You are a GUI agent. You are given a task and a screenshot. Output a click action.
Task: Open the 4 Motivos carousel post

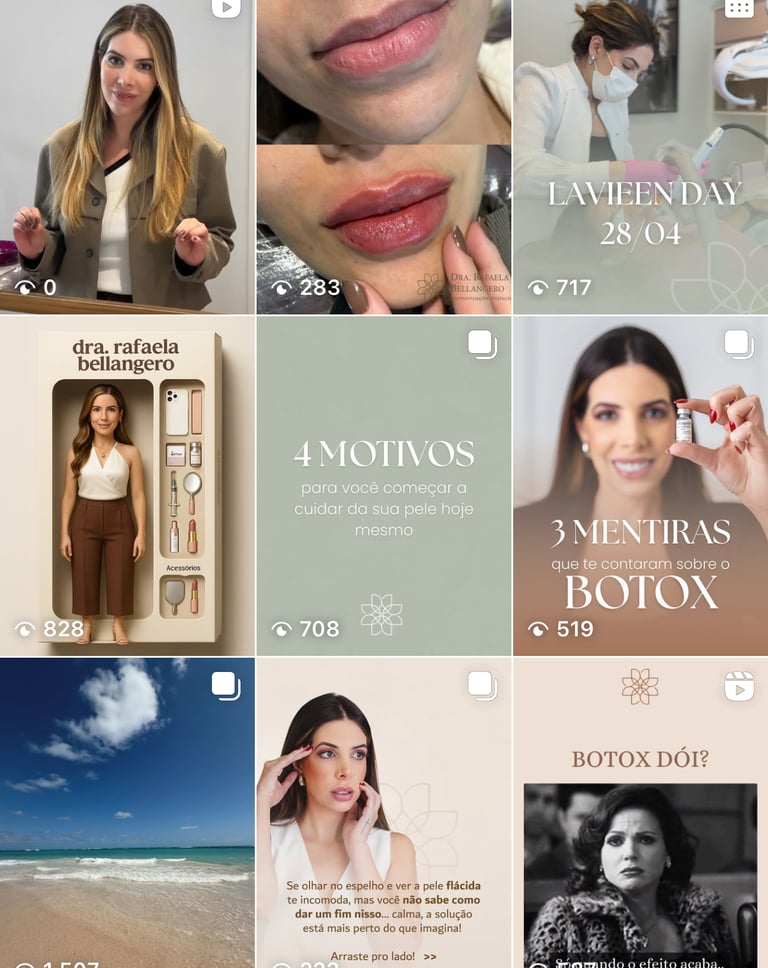384,486
